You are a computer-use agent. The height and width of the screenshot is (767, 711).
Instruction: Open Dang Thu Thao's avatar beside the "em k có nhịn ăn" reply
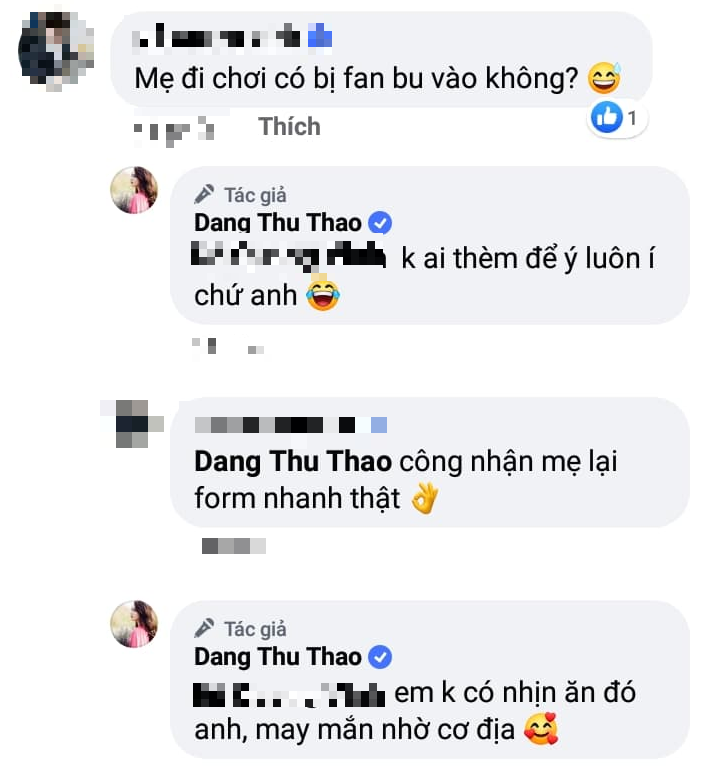pyautogui.click(x=134, y=624)
